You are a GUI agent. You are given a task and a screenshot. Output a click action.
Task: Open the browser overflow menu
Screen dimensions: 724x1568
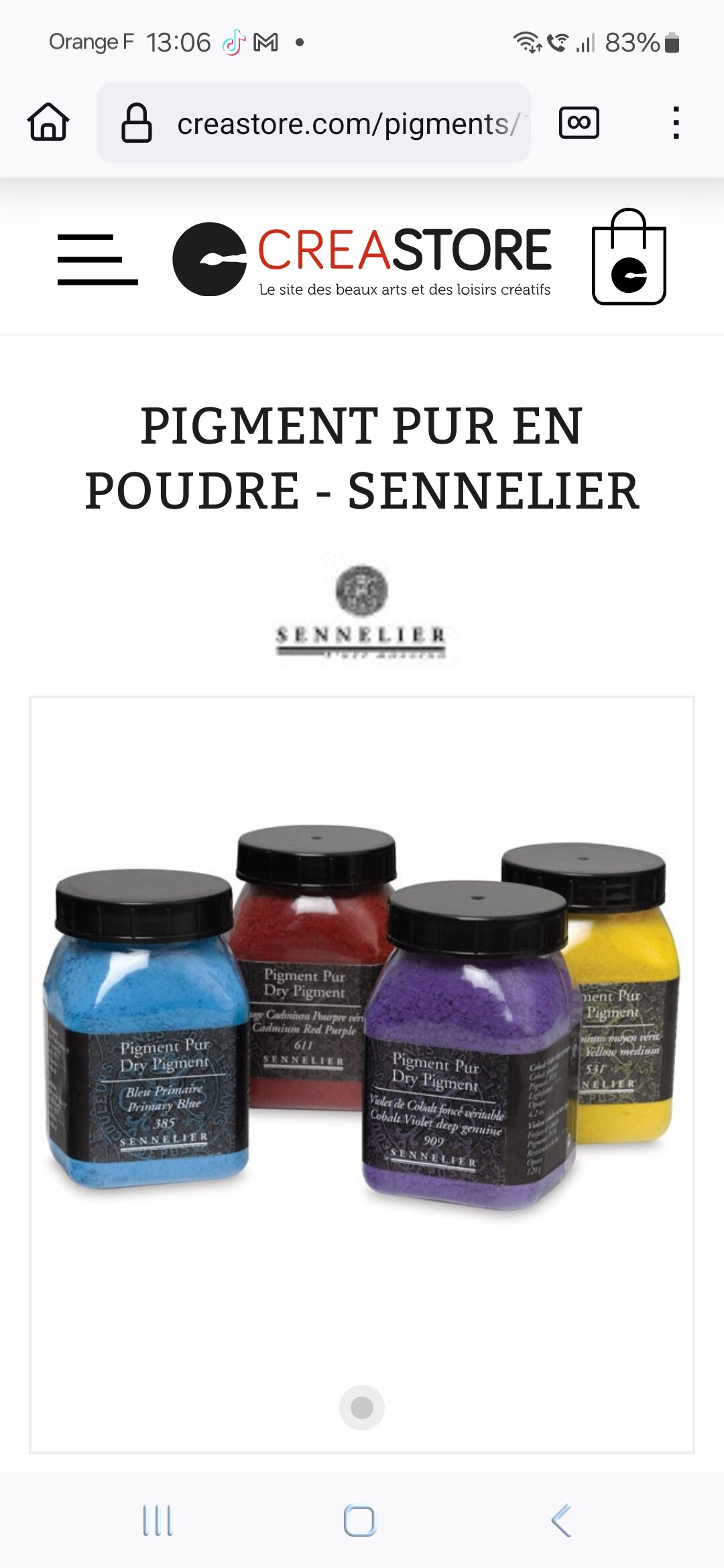click(x=676, y=123)
